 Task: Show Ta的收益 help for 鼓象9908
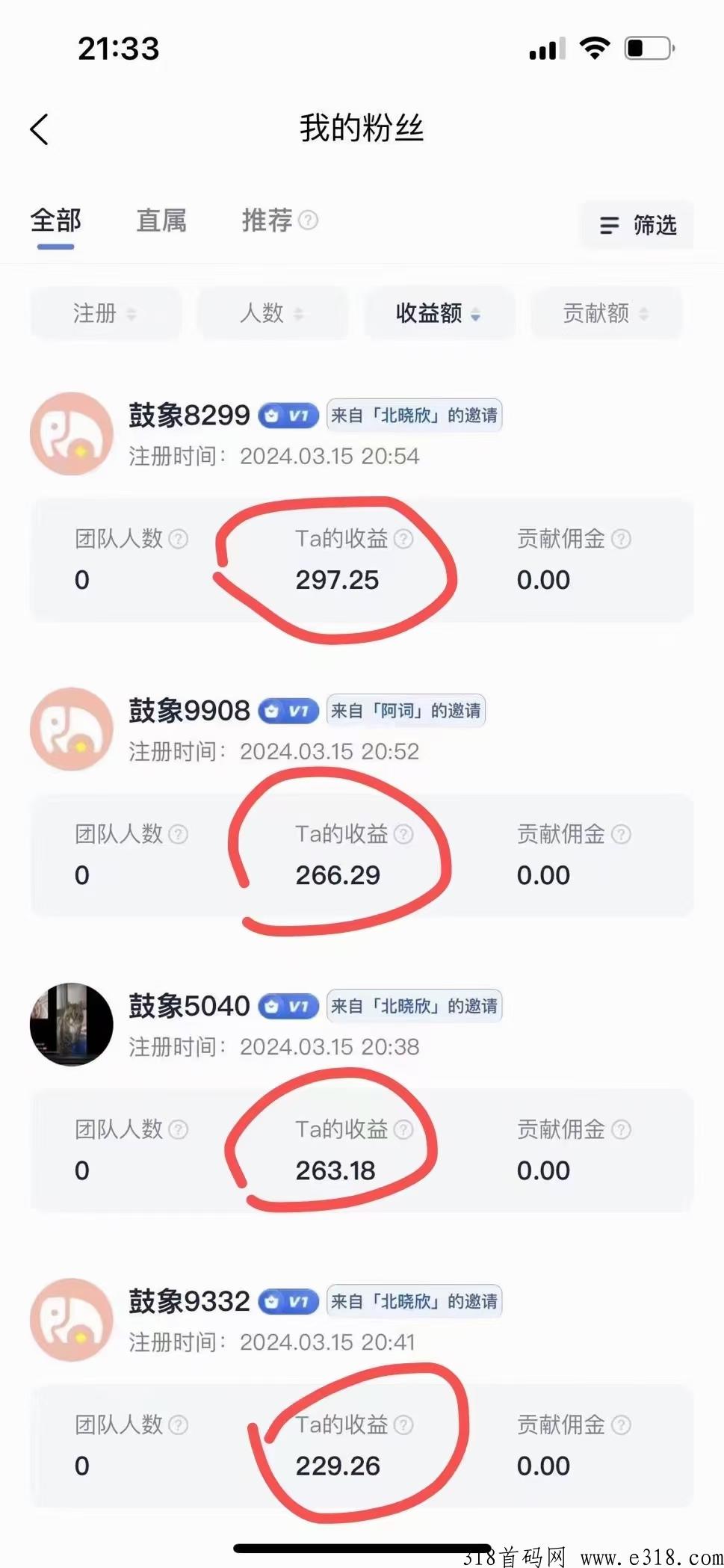[x=403, y=834]
